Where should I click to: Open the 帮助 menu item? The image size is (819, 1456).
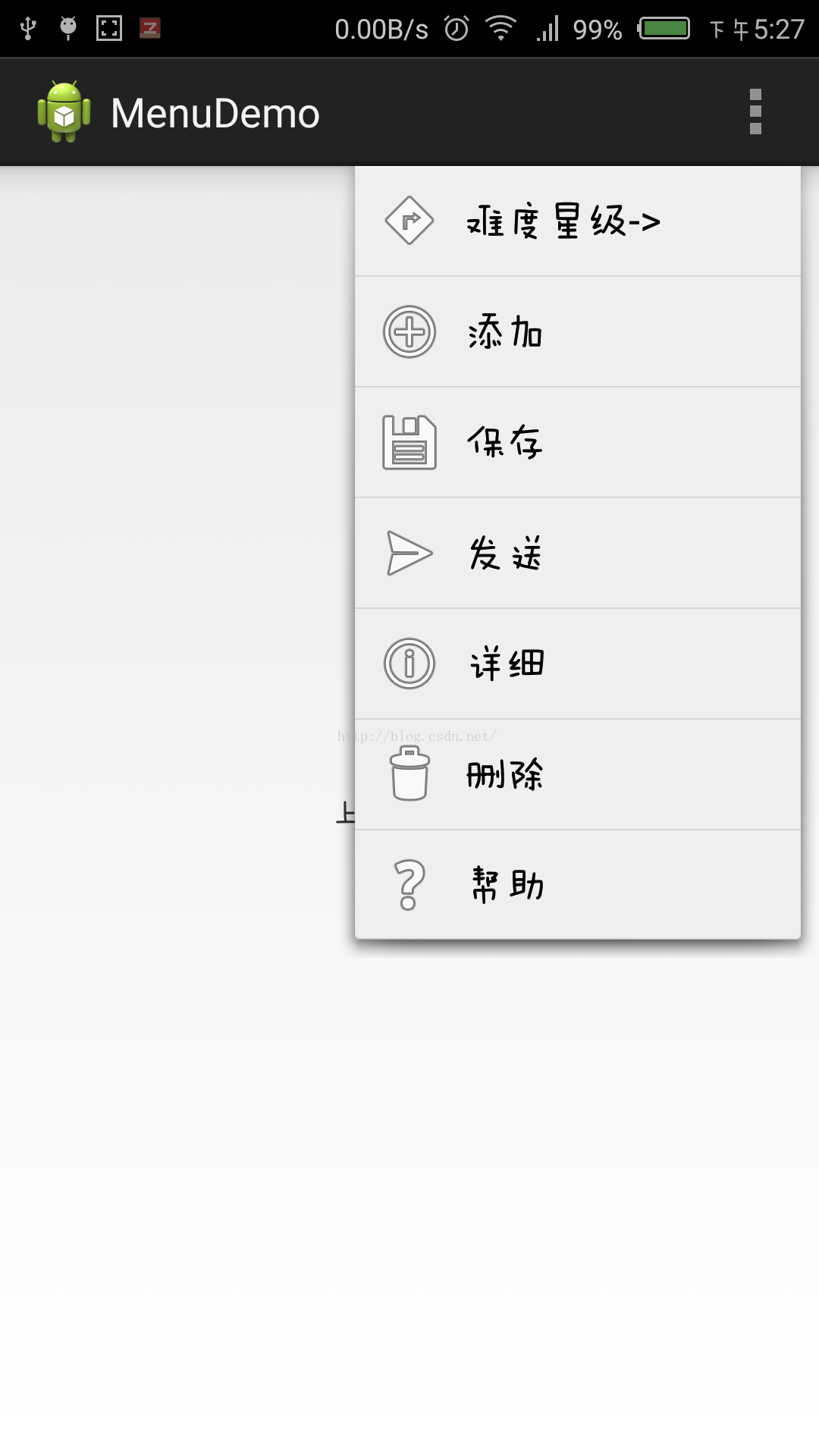(x=578, y=885)
